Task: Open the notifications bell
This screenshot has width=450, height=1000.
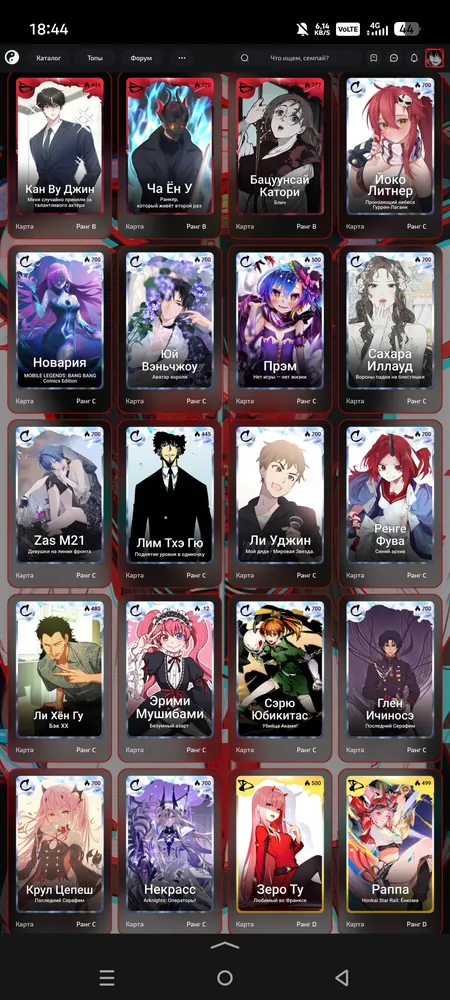Action: tap(414, 58)
